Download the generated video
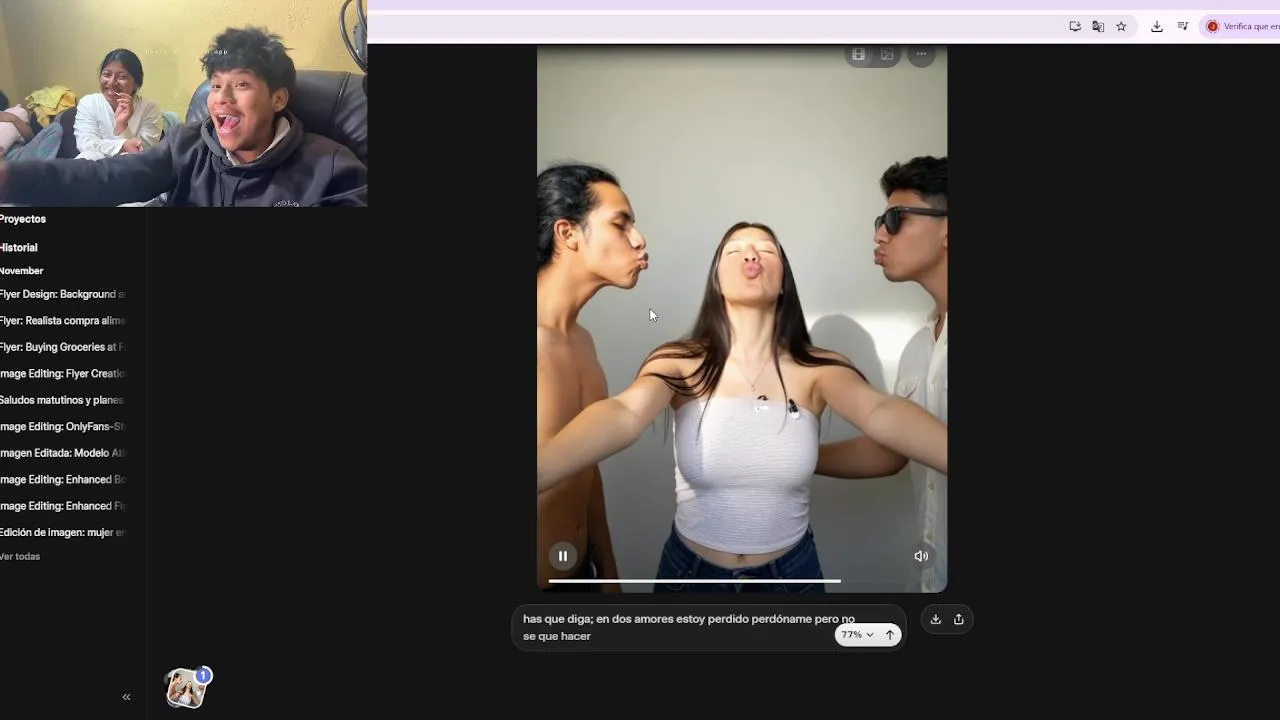This screenshot has height=720, width=1280. coord(936,619)
